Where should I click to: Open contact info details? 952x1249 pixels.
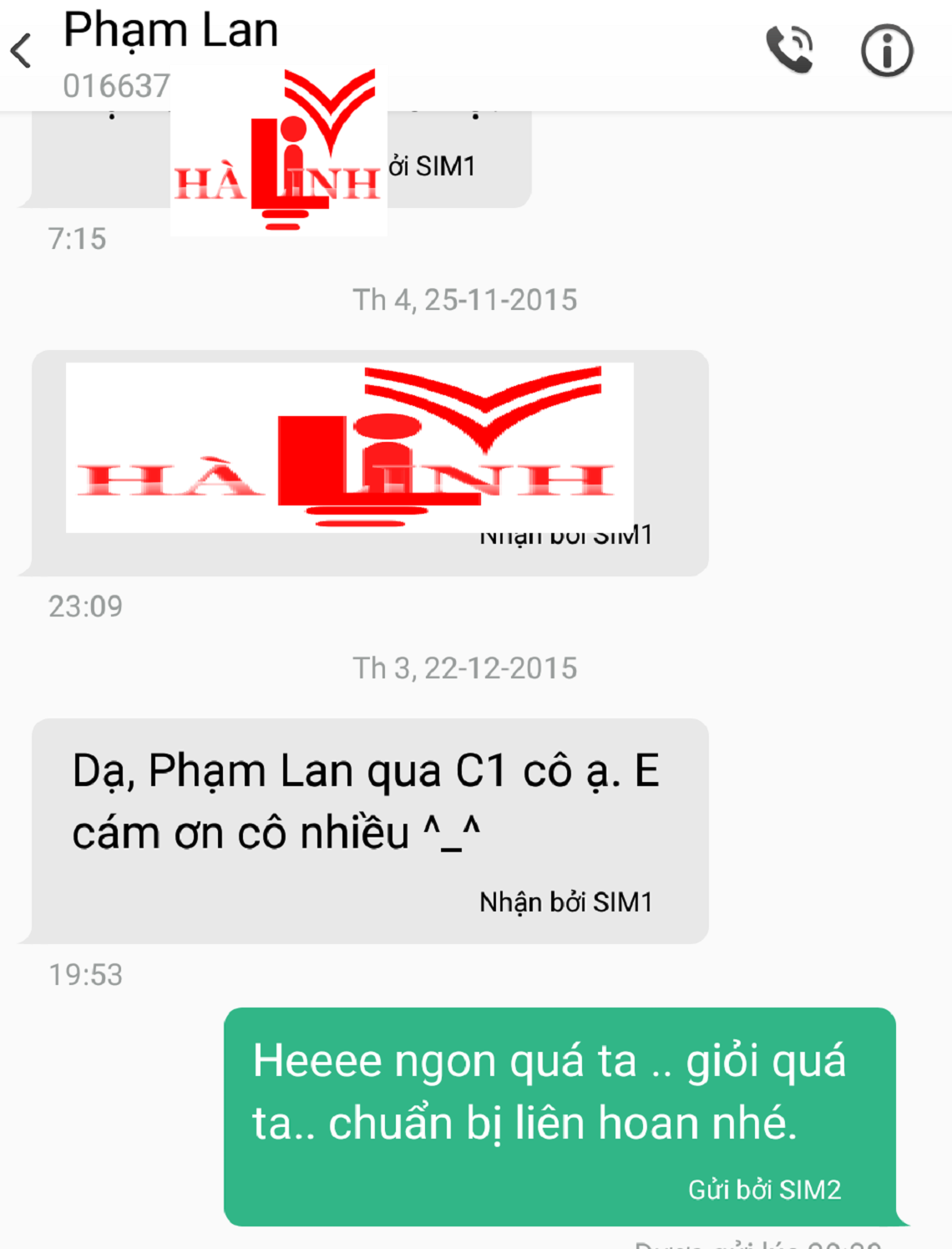pyautogui.click(x=886, y=51)
